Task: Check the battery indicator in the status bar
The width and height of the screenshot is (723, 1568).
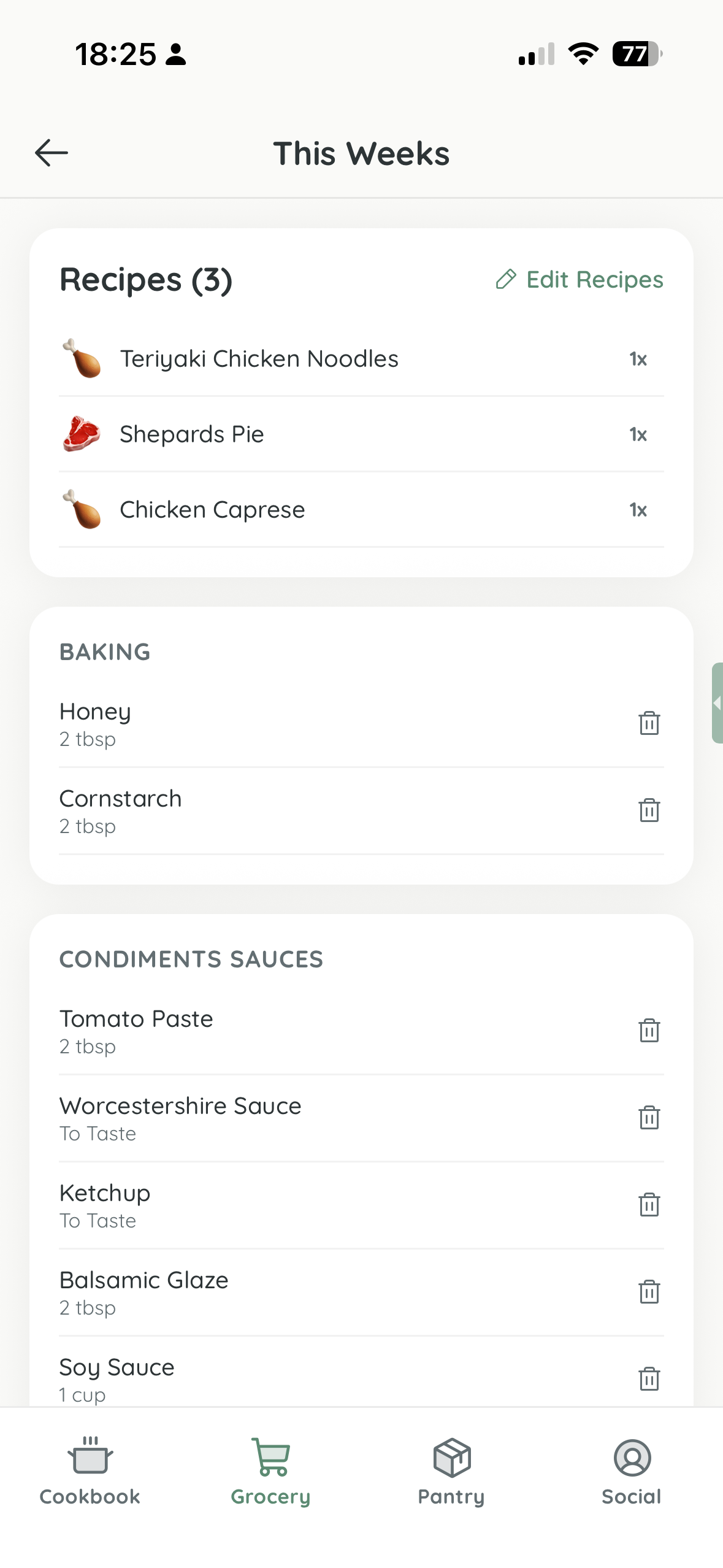Action: coord(636,55)
